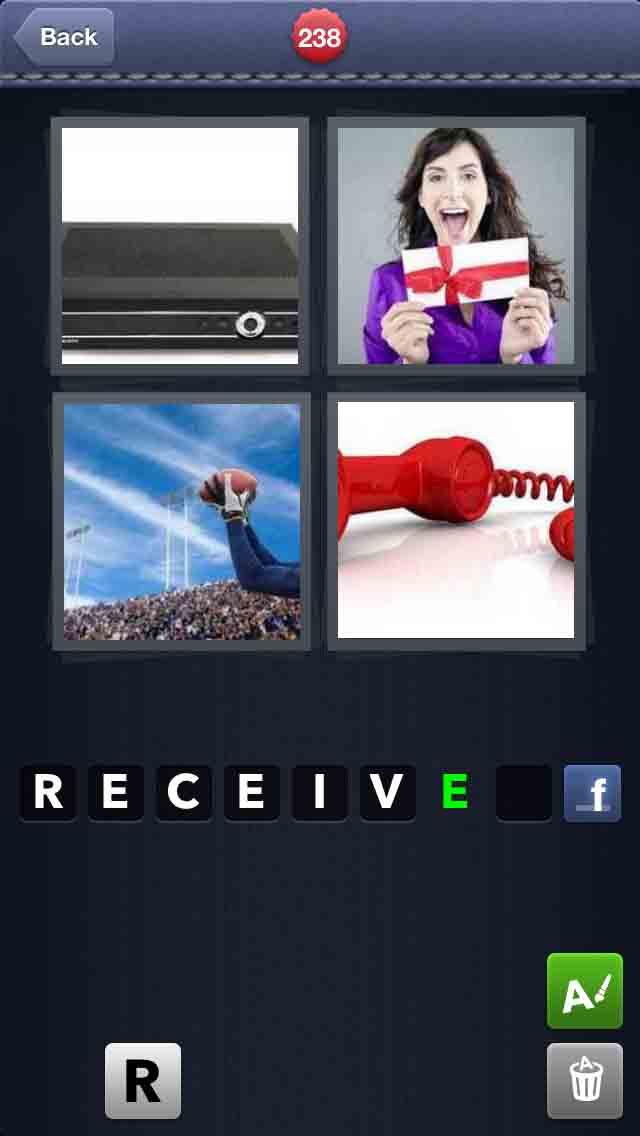Image resolution: width=640 pixels, height=1136 pixels.
Task: Remove the letter V from the answer
Action: (x=388, y=793)
